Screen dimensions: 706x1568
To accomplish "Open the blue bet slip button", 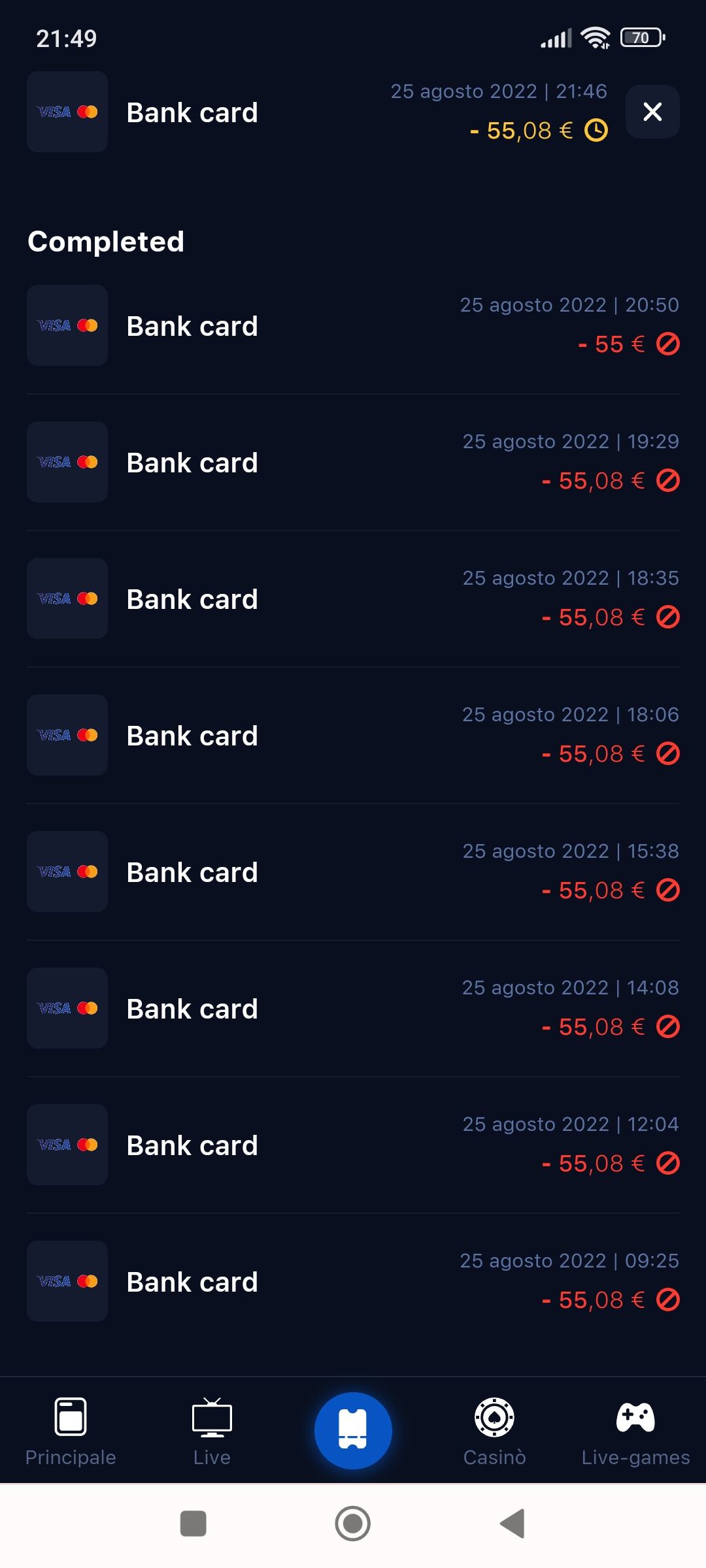I will tap(353, 1430).
